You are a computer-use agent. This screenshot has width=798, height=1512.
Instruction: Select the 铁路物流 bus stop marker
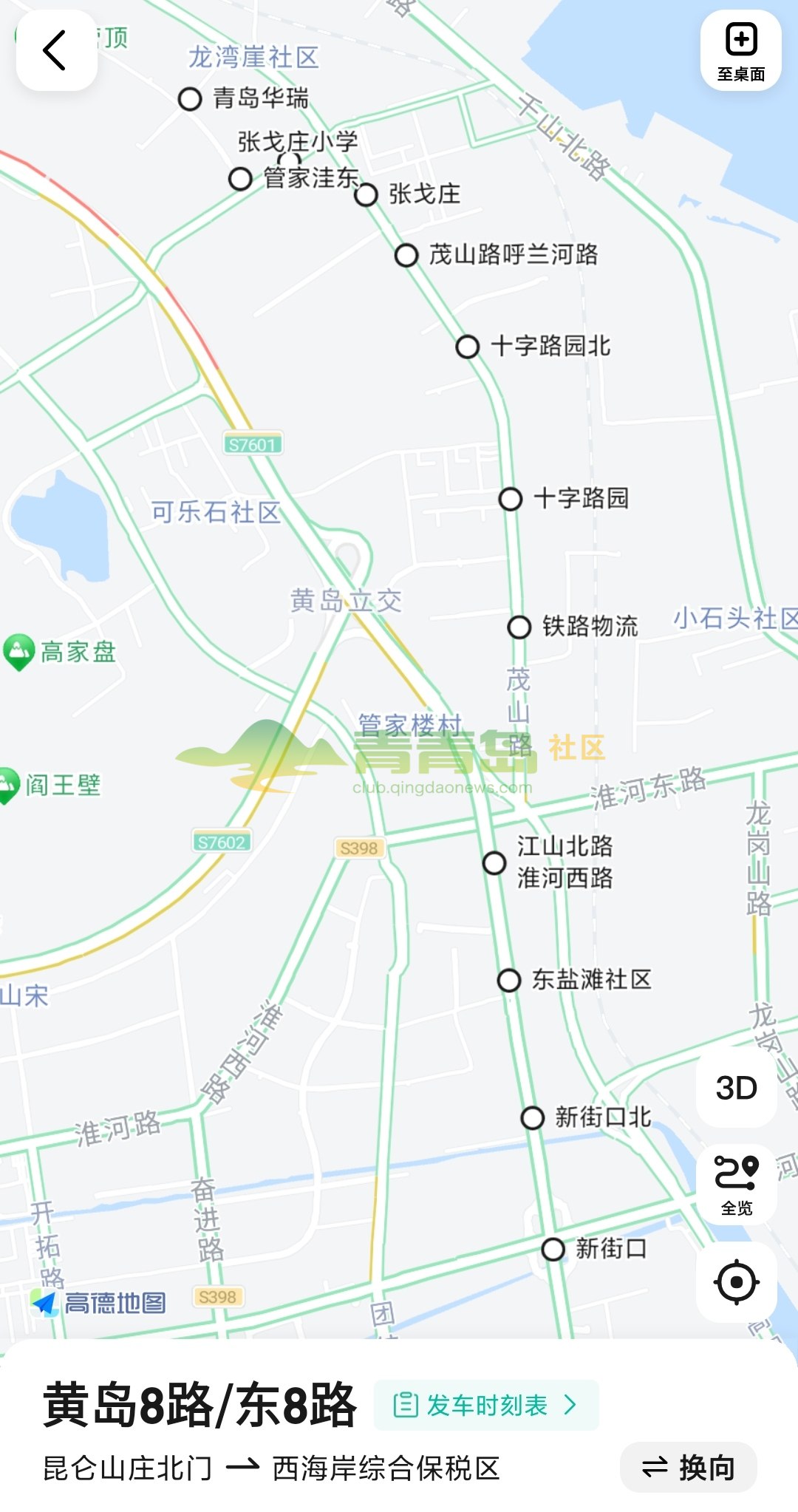pos(519,627)
